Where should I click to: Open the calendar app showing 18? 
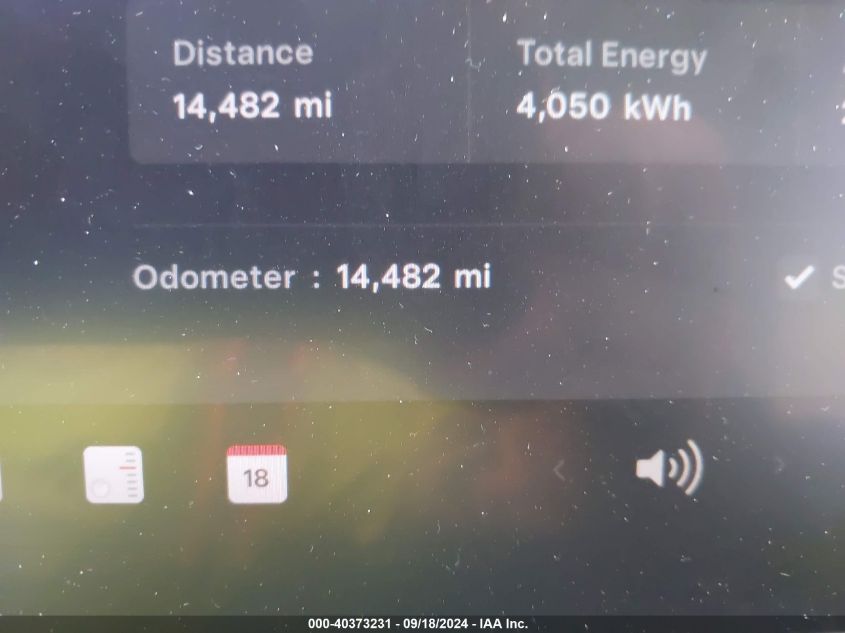coord(257,474)
